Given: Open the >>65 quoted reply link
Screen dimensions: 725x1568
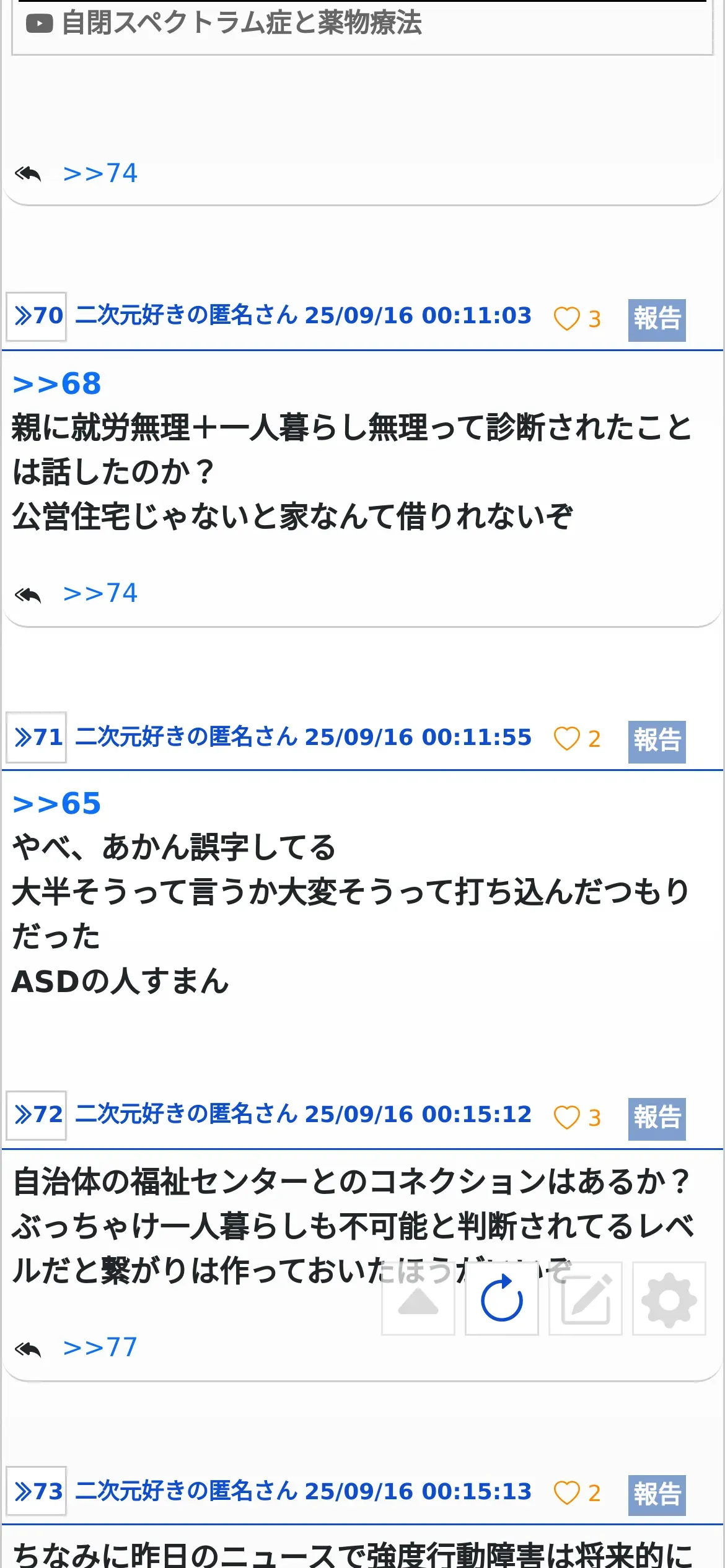Looking at the screenshot, I should pyautogui.click(x=57, y=804).
